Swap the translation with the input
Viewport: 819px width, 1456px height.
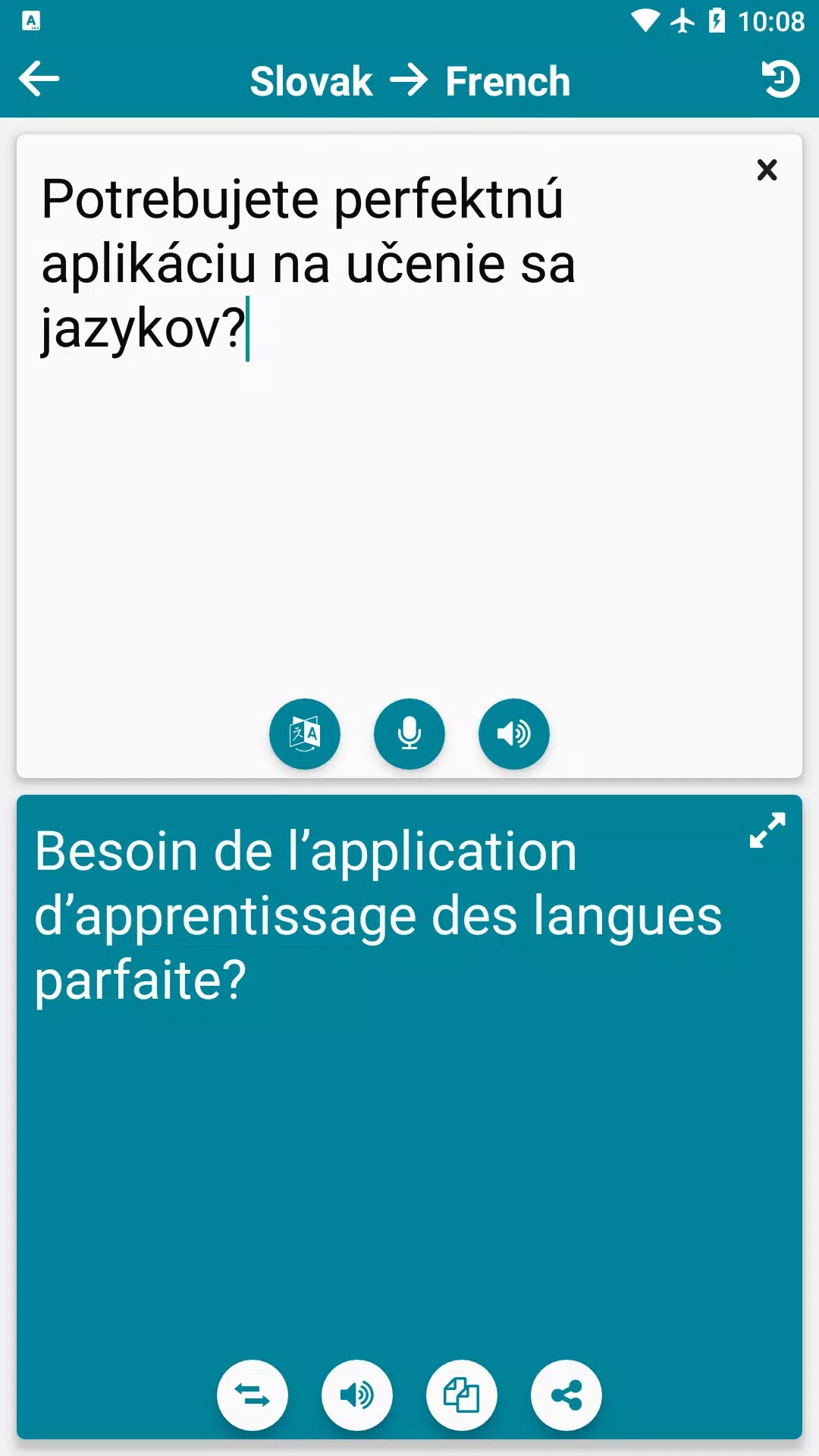coord(253,1395)
